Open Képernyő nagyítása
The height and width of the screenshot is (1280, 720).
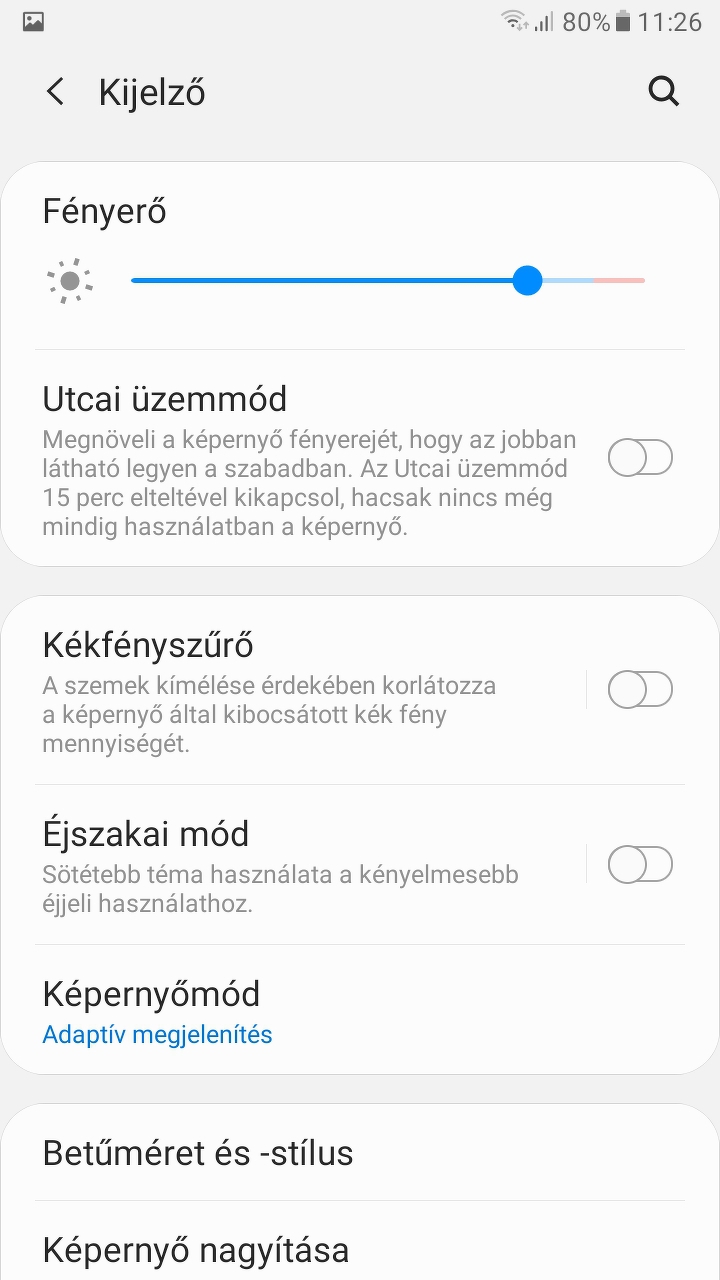300,1250
